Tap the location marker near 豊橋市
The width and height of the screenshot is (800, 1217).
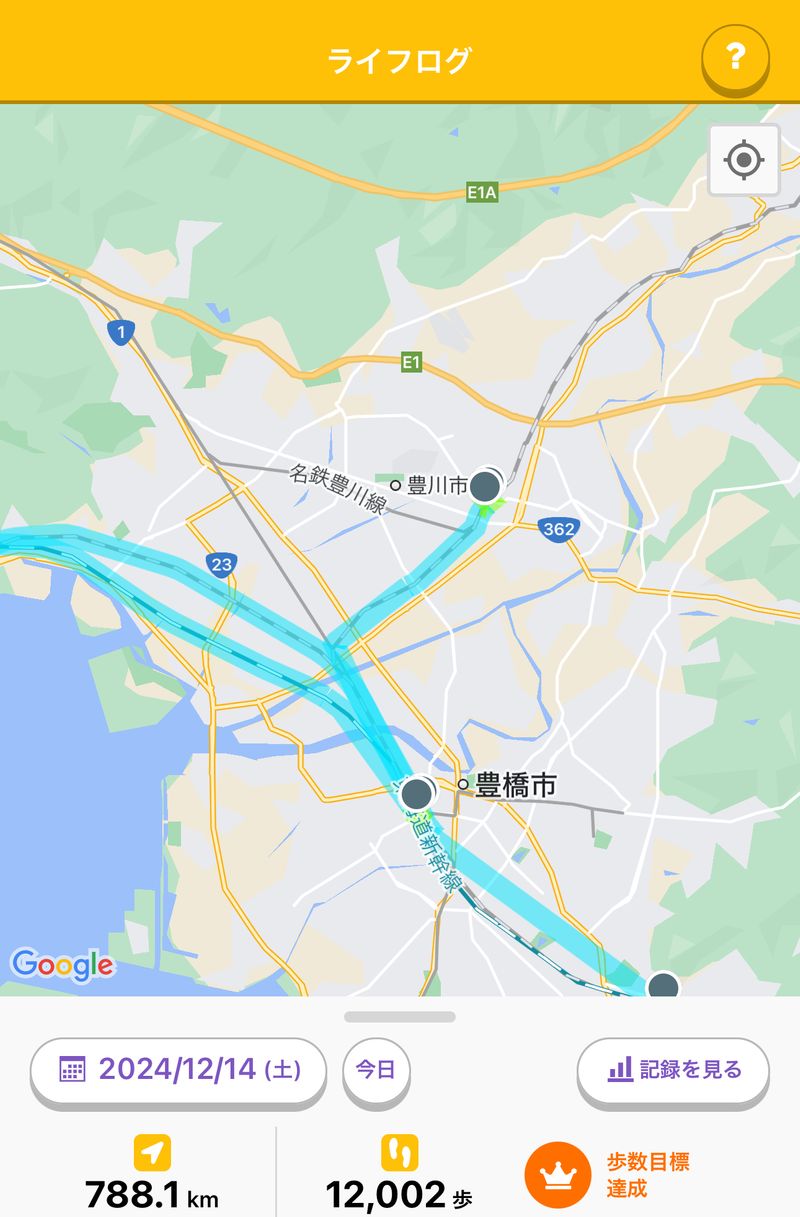(417, 794)
